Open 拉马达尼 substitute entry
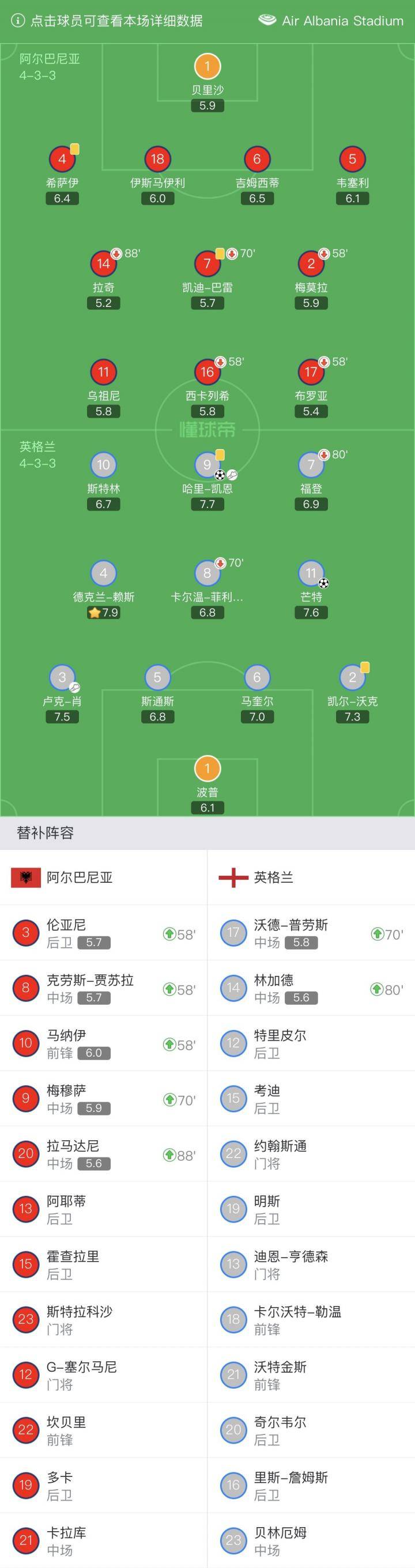This screenshot has width=415, height=1568. [x=104, y=1154]
